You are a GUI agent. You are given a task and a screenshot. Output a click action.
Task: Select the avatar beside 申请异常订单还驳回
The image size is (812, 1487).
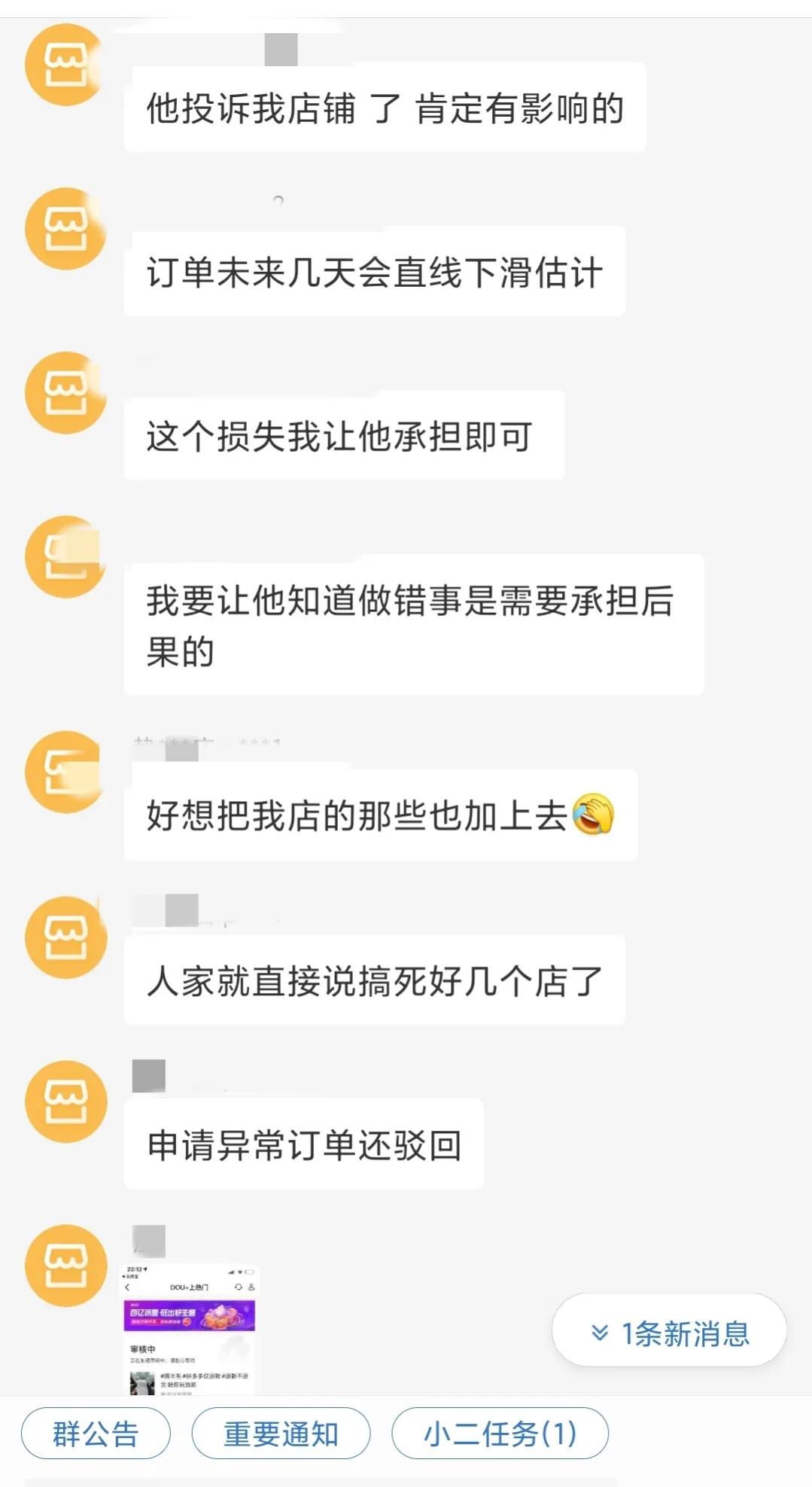point(66,1100)
